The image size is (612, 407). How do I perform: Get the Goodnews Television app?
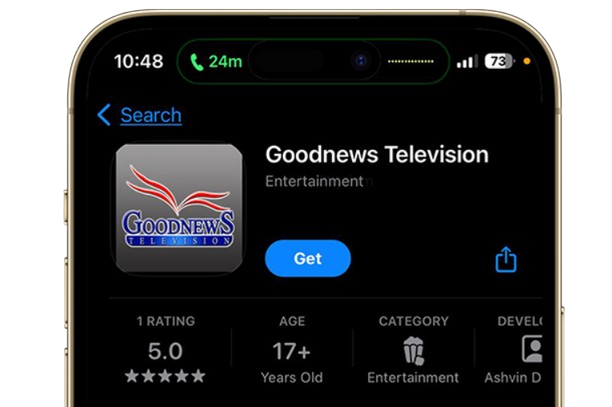click(x=307, y=258)
